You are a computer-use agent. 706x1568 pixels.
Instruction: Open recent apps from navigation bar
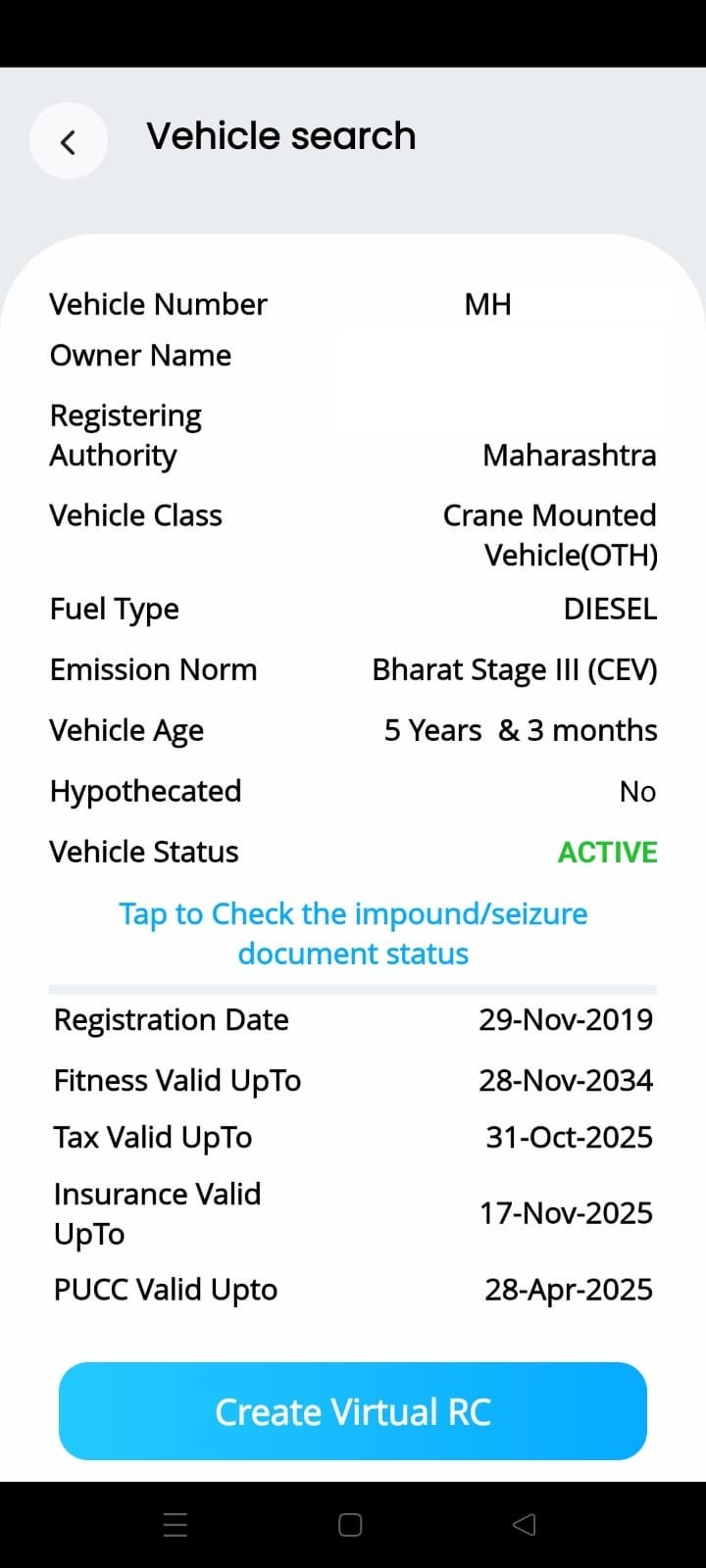(176, 1525)
